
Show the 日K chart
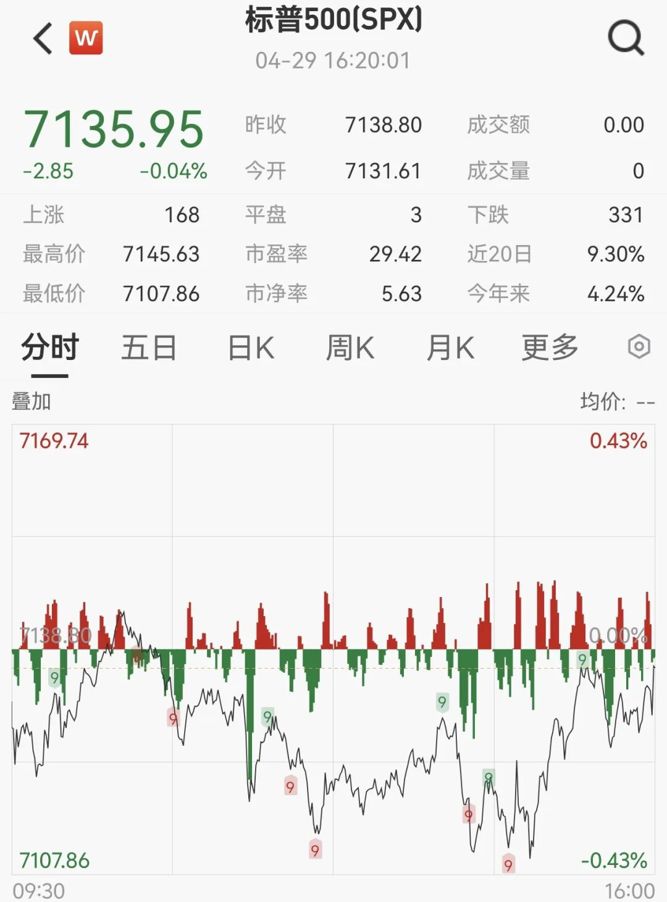[250, 348]
